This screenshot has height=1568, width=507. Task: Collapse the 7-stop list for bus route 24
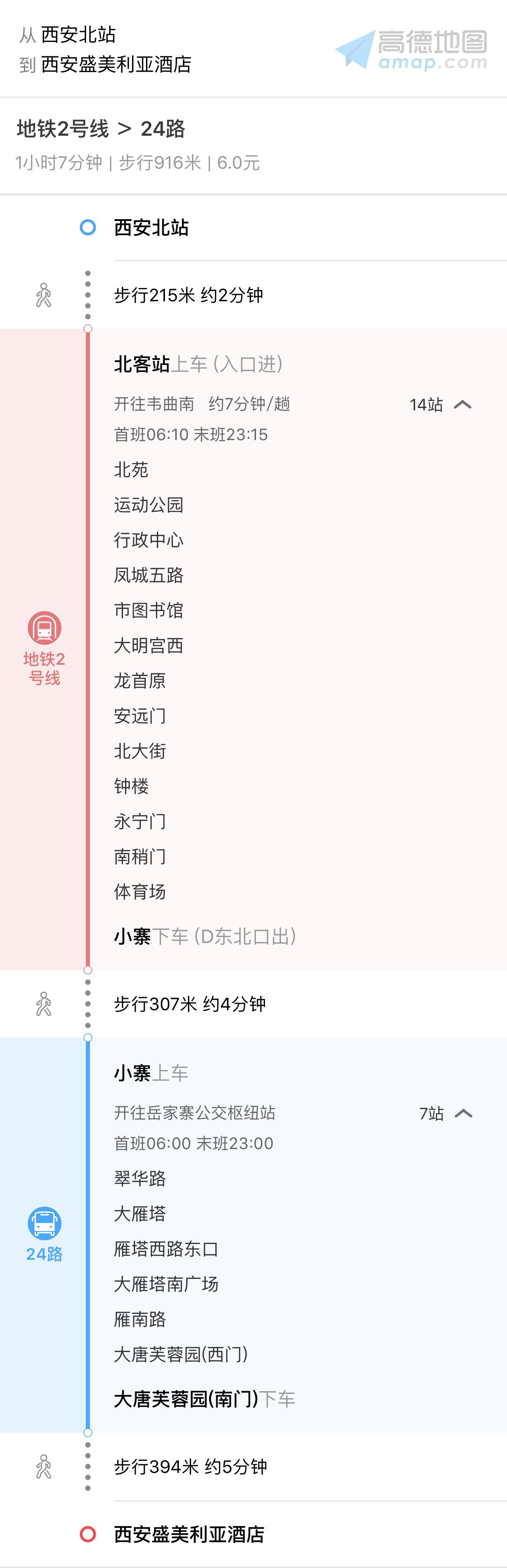463,1113
